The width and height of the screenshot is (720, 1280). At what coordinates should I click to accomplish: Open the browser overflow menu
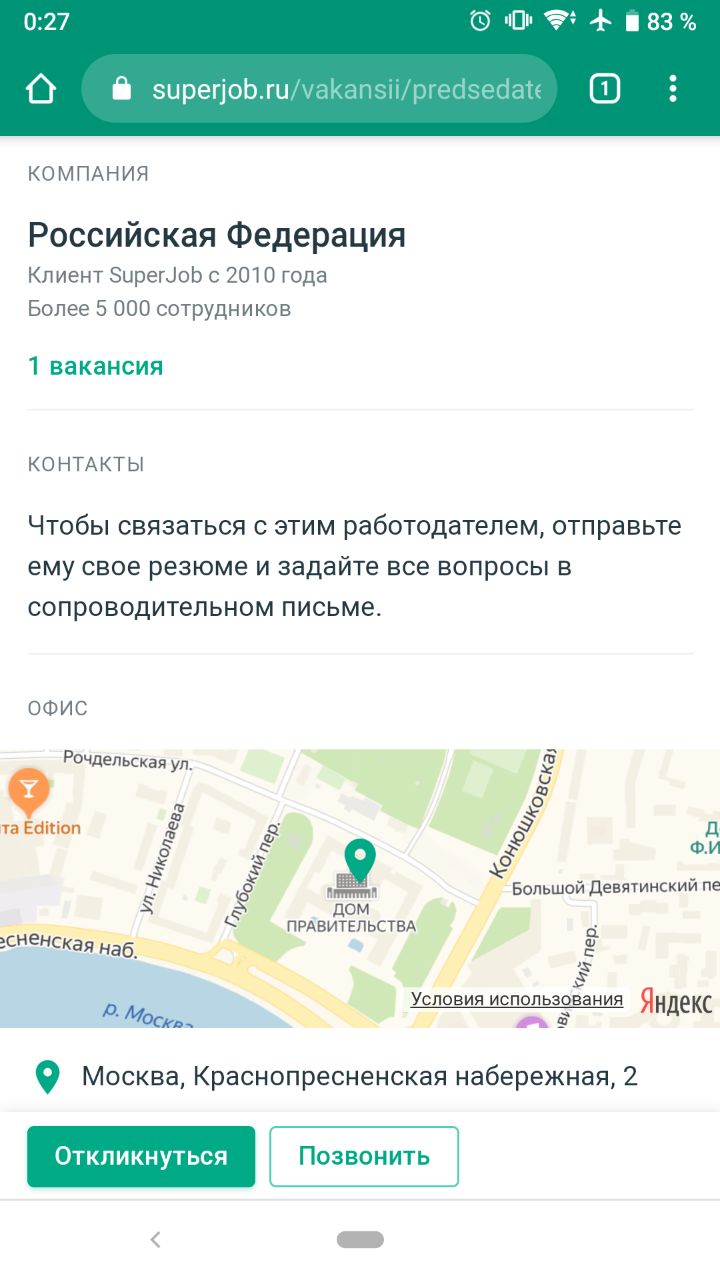click(673, 89)
